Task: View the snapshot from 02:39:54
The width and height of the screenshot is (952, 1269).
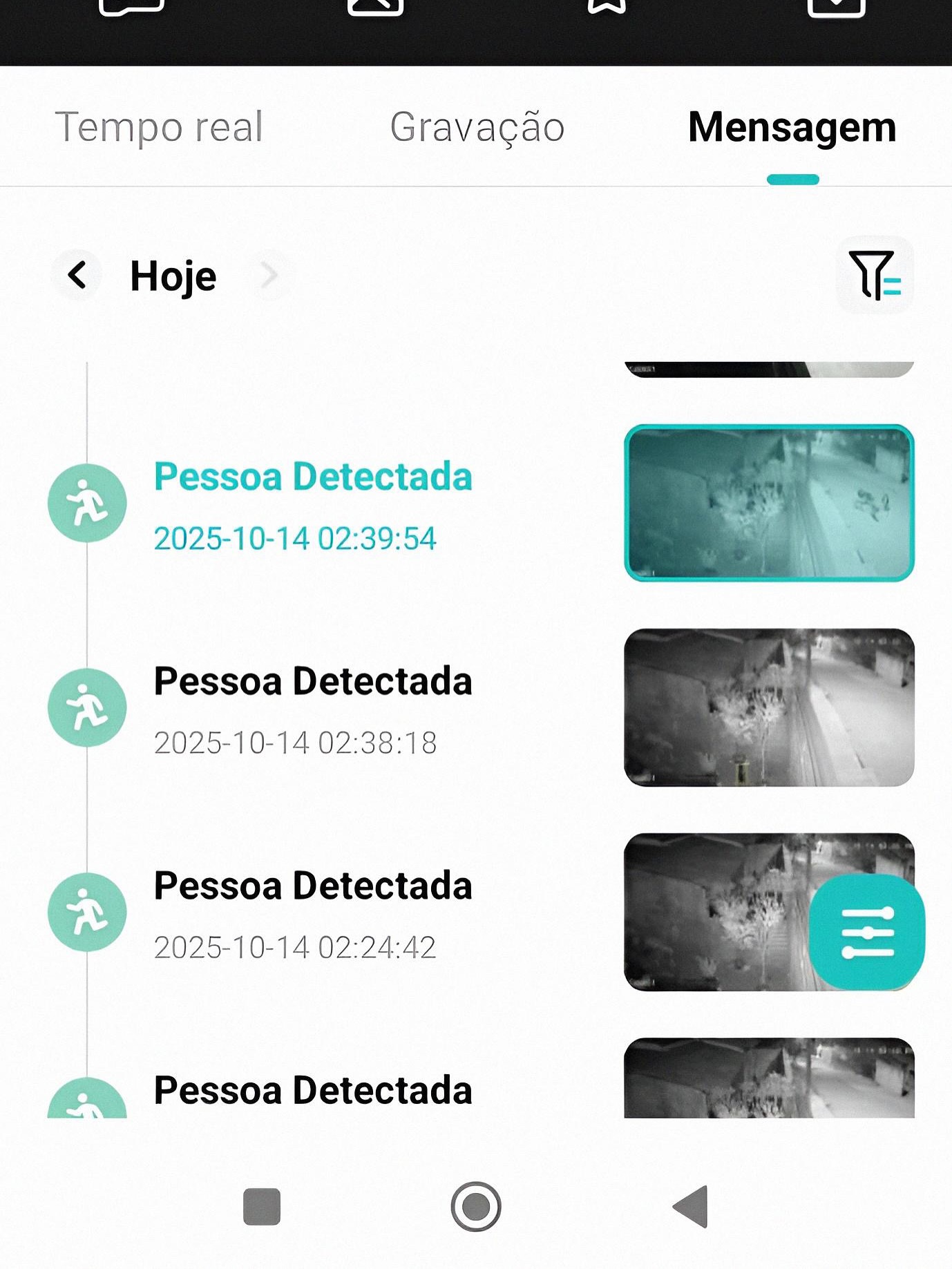Action: click(x=768, y=503)
